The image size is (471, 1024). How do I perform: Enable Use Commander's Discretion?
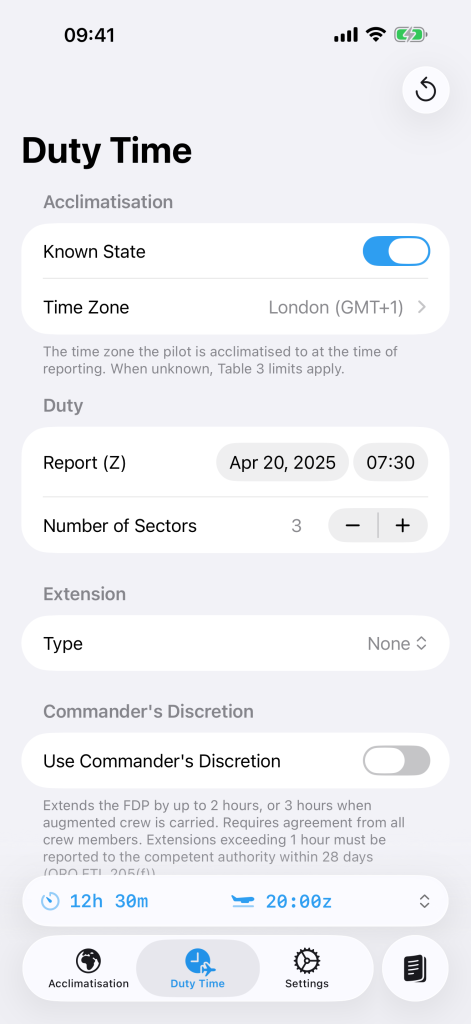click(397, 761)
